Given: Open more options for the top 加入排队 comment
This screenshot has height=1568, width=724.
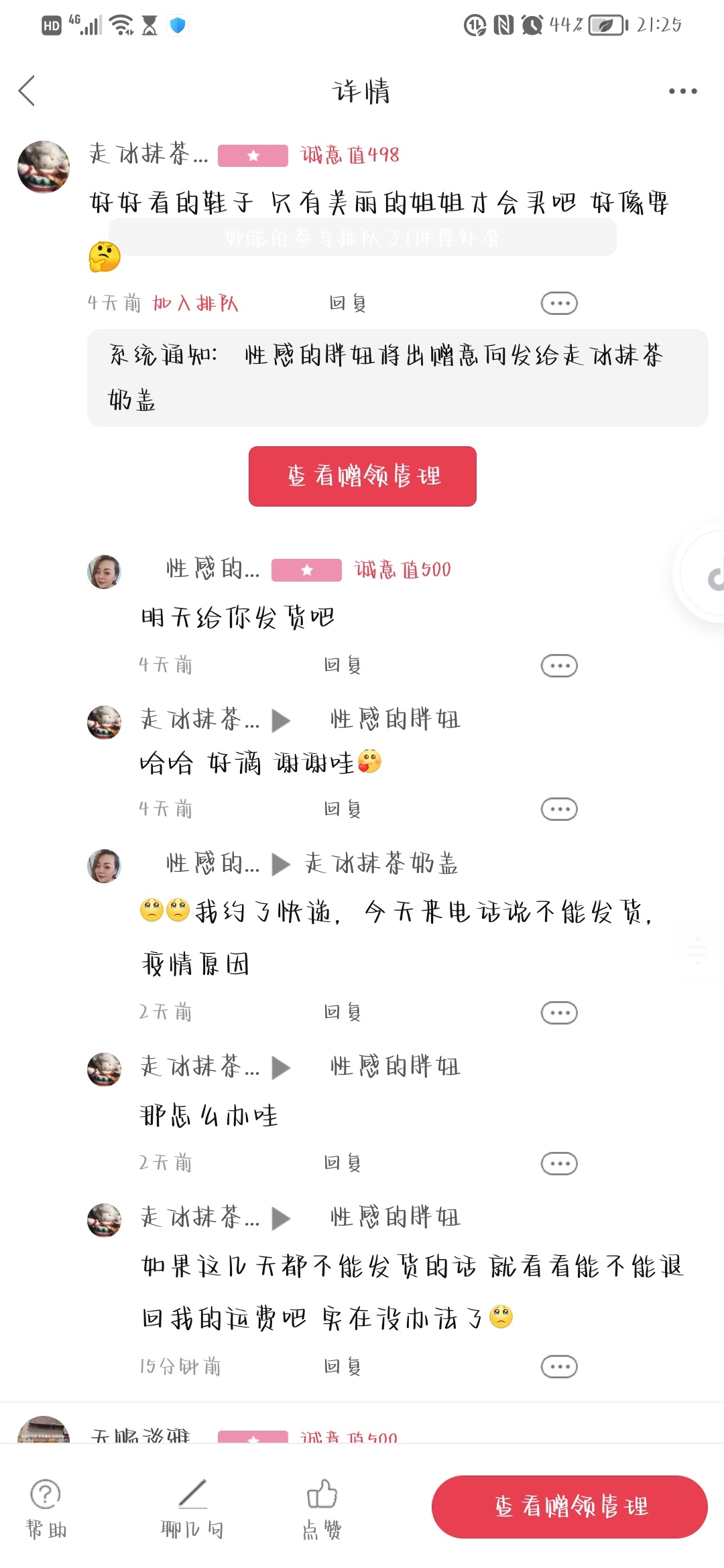Looking at the screenshot, I should click(x=559, y=303).
